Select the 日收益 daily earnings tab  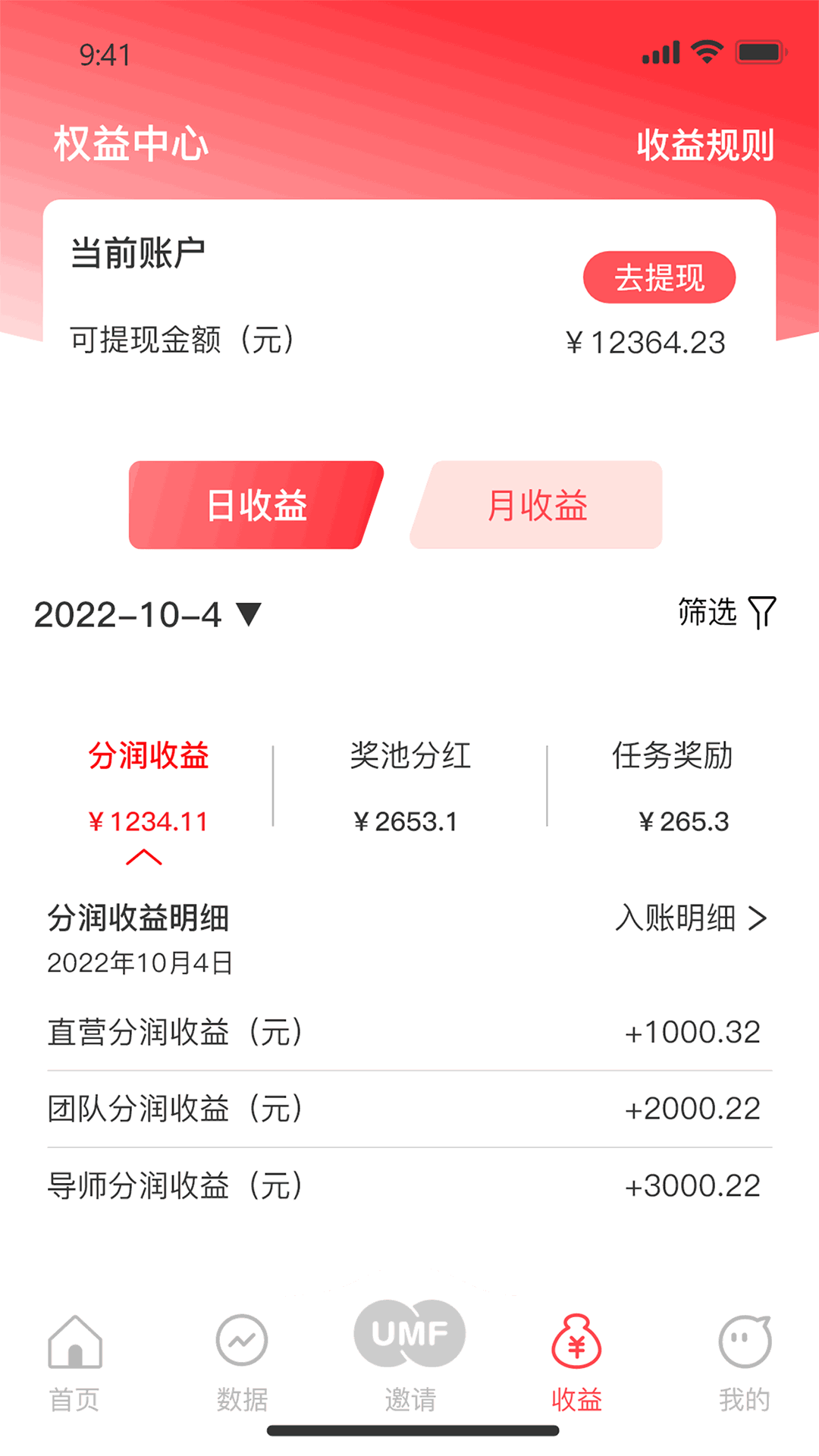click(x=256, y=504)
